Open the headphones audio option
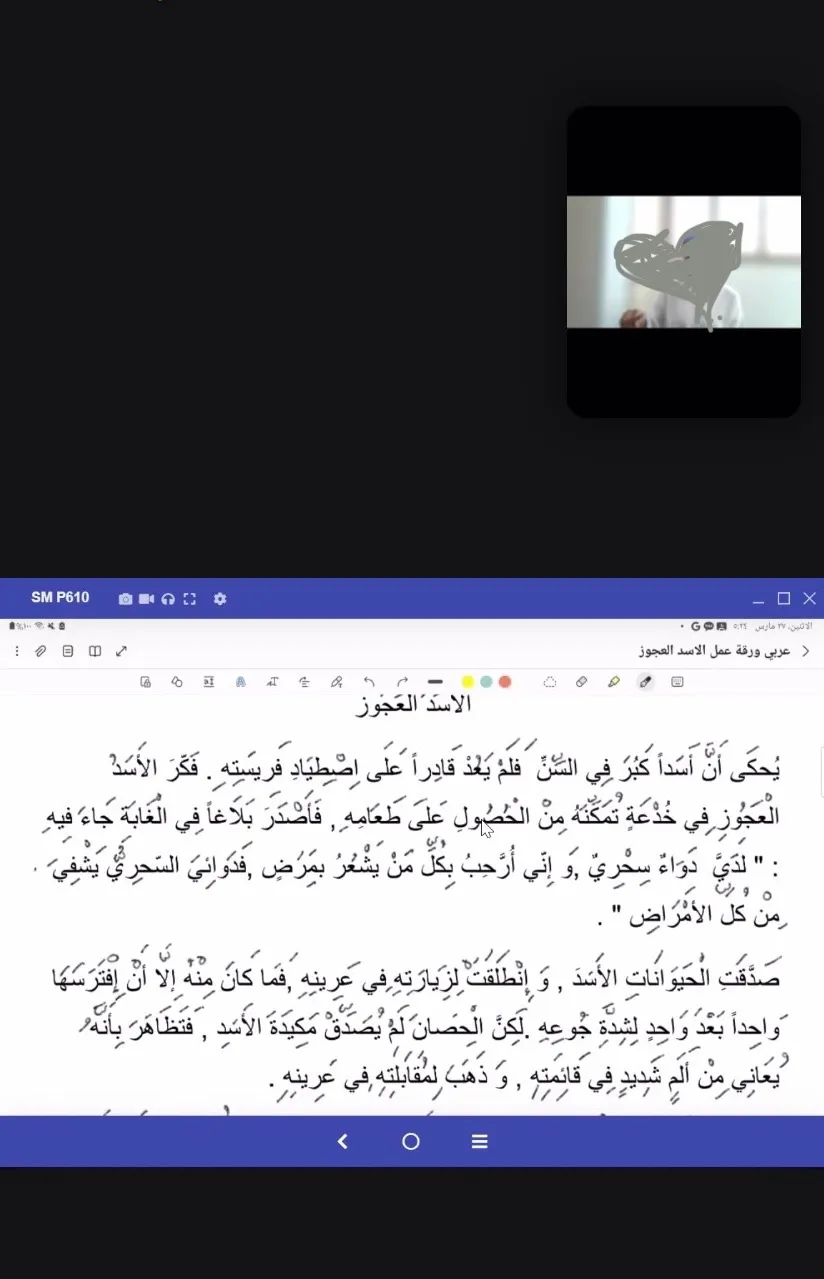The height and width of the screenshot is (1279, 824). tap(168, 599)
